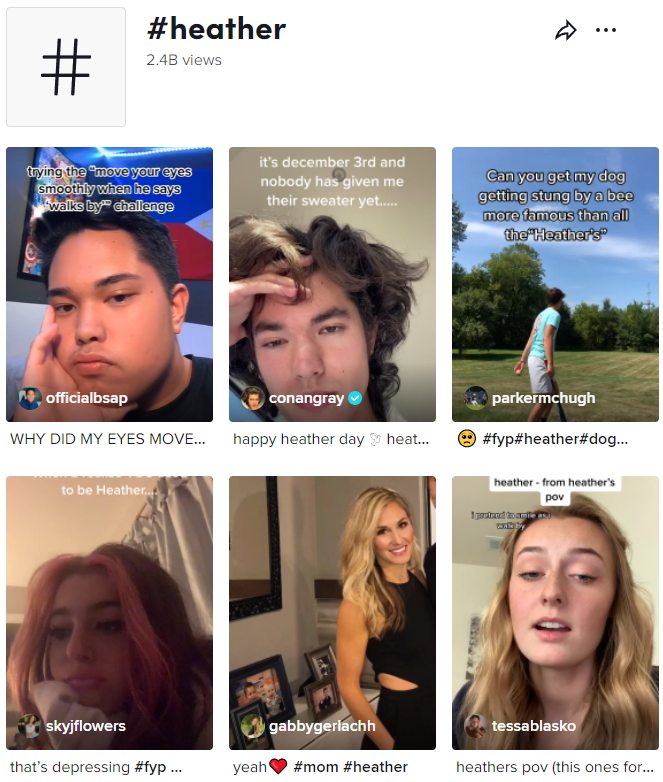Open parkermchugh's dog and bee video
Image resolution: width=663 pixels, height=782 pixels.
tap(555, 284)
